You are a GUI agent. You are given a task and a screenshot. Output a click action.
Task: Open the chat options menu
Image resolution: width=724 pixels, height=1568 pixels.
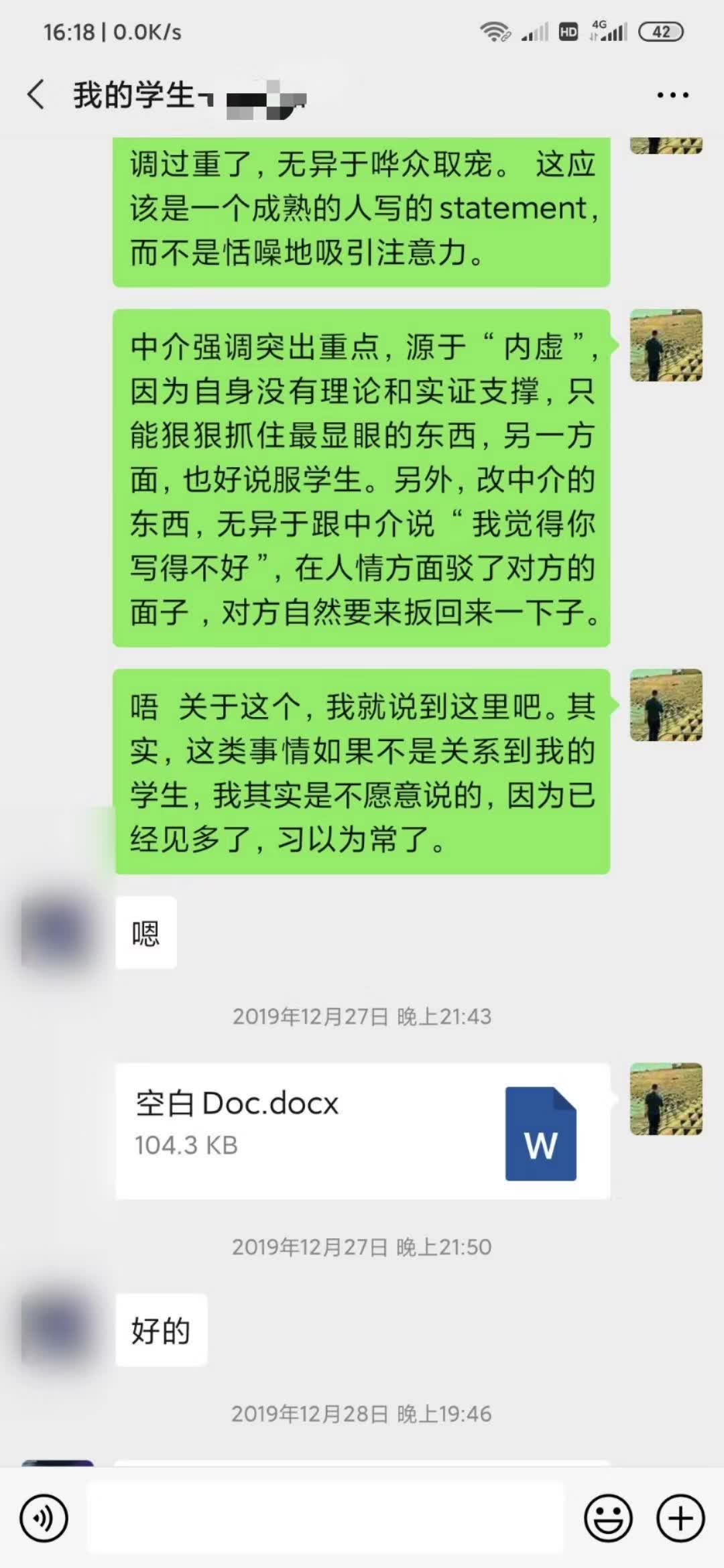(x=672, y=95)
